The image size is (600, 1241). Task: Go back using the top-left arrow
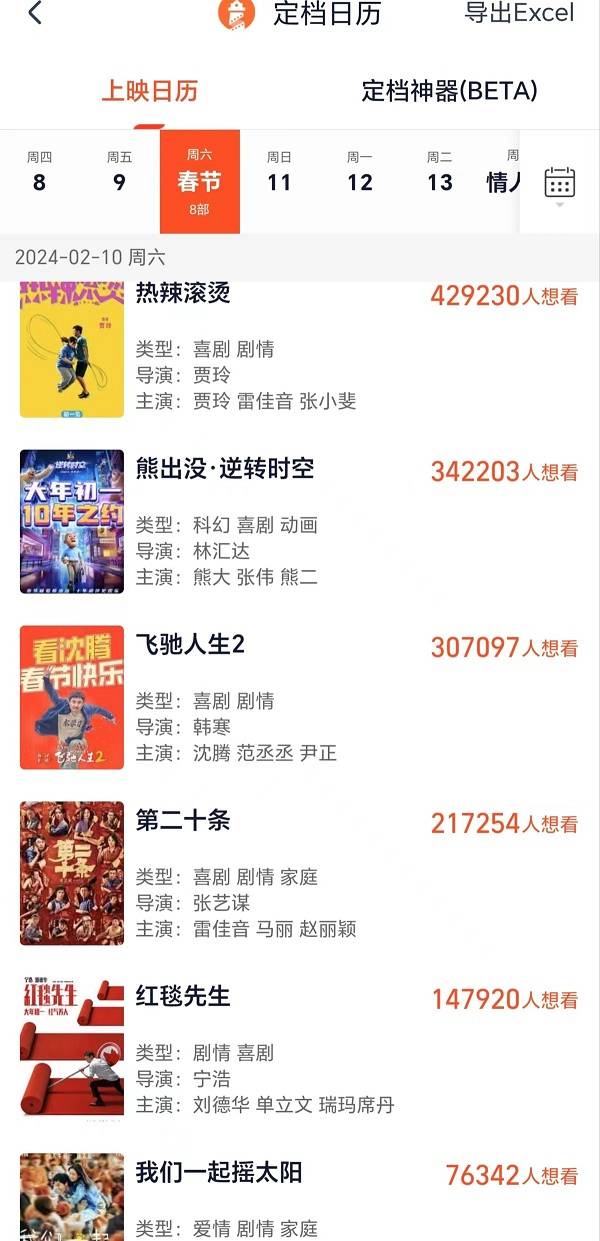tap(35, 14)
